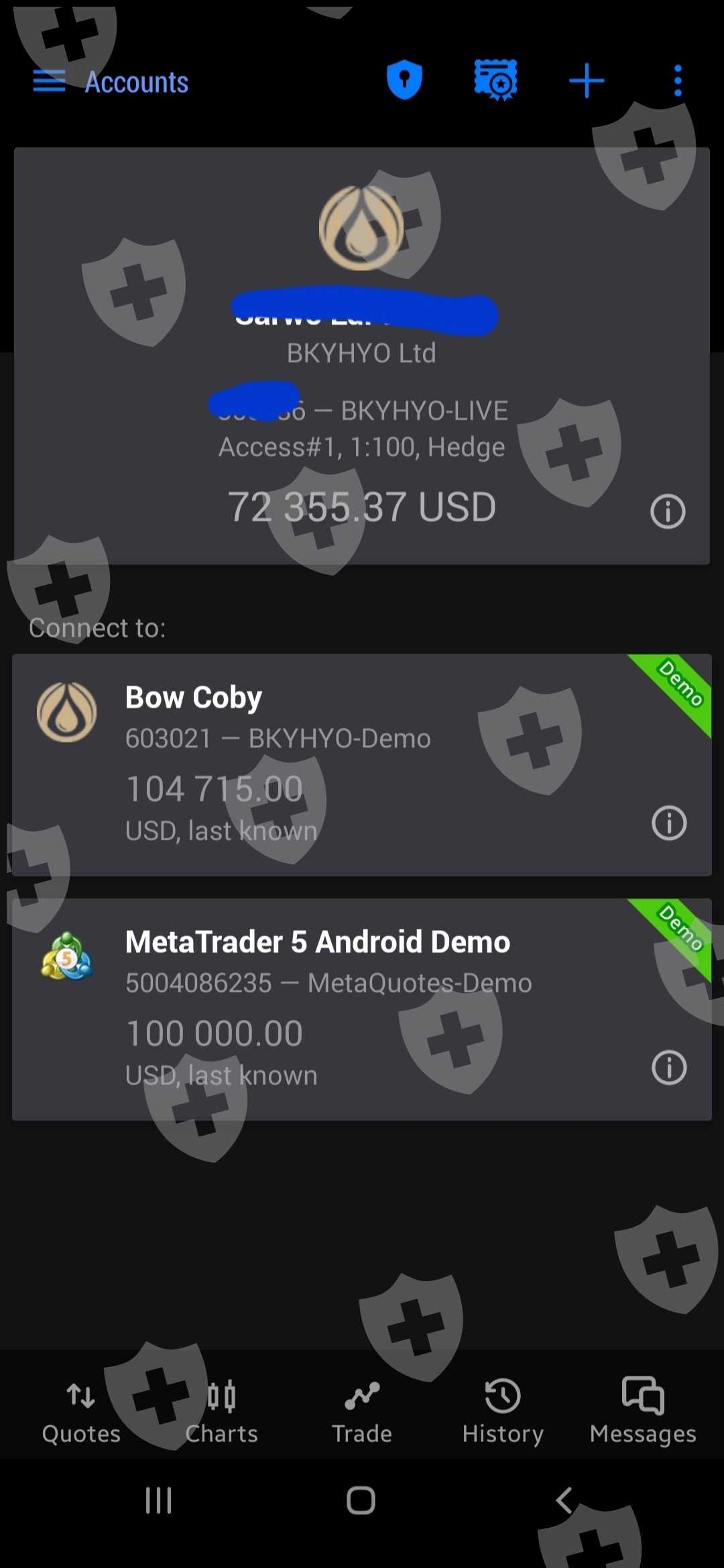This screenshot has width=724, height=1568.
Task: Connect to MetaTrader 5 Android Demo account
Action: coord(362,1009)
